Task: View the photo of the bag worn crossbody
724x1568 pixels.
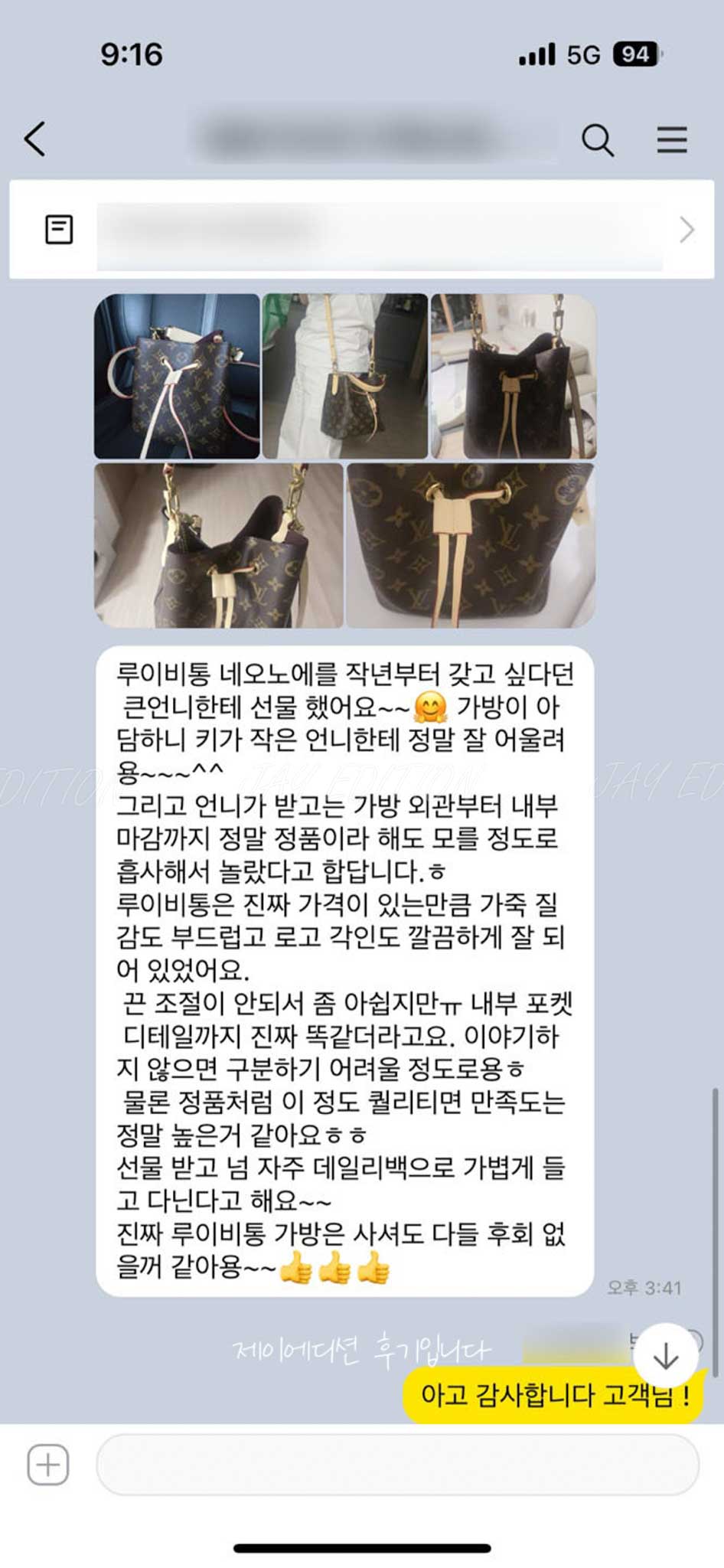Action: tap(345, 377)
